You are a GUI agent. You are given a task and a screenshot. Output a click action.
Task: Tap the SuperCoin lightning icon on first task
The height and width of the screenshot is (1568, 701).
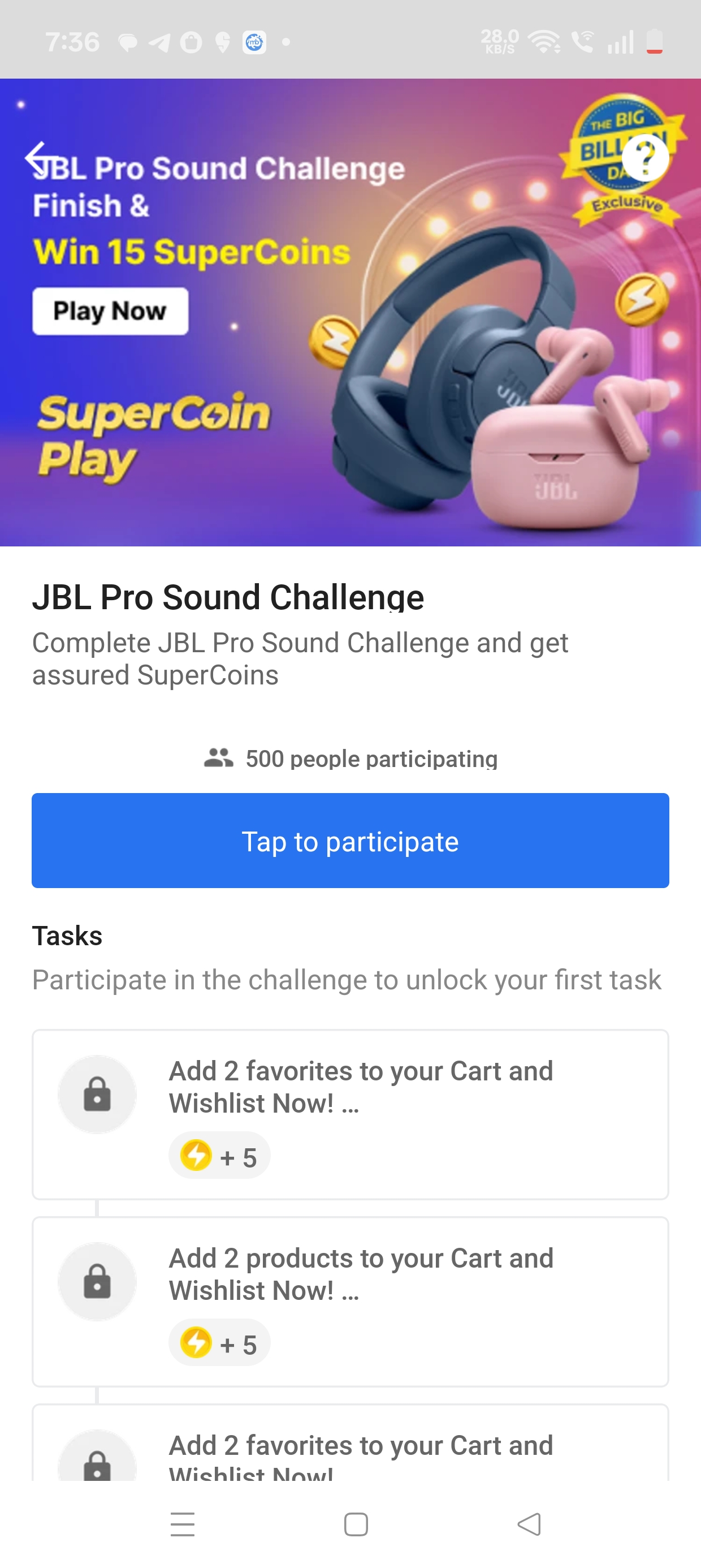click(x=196, y=1155)
